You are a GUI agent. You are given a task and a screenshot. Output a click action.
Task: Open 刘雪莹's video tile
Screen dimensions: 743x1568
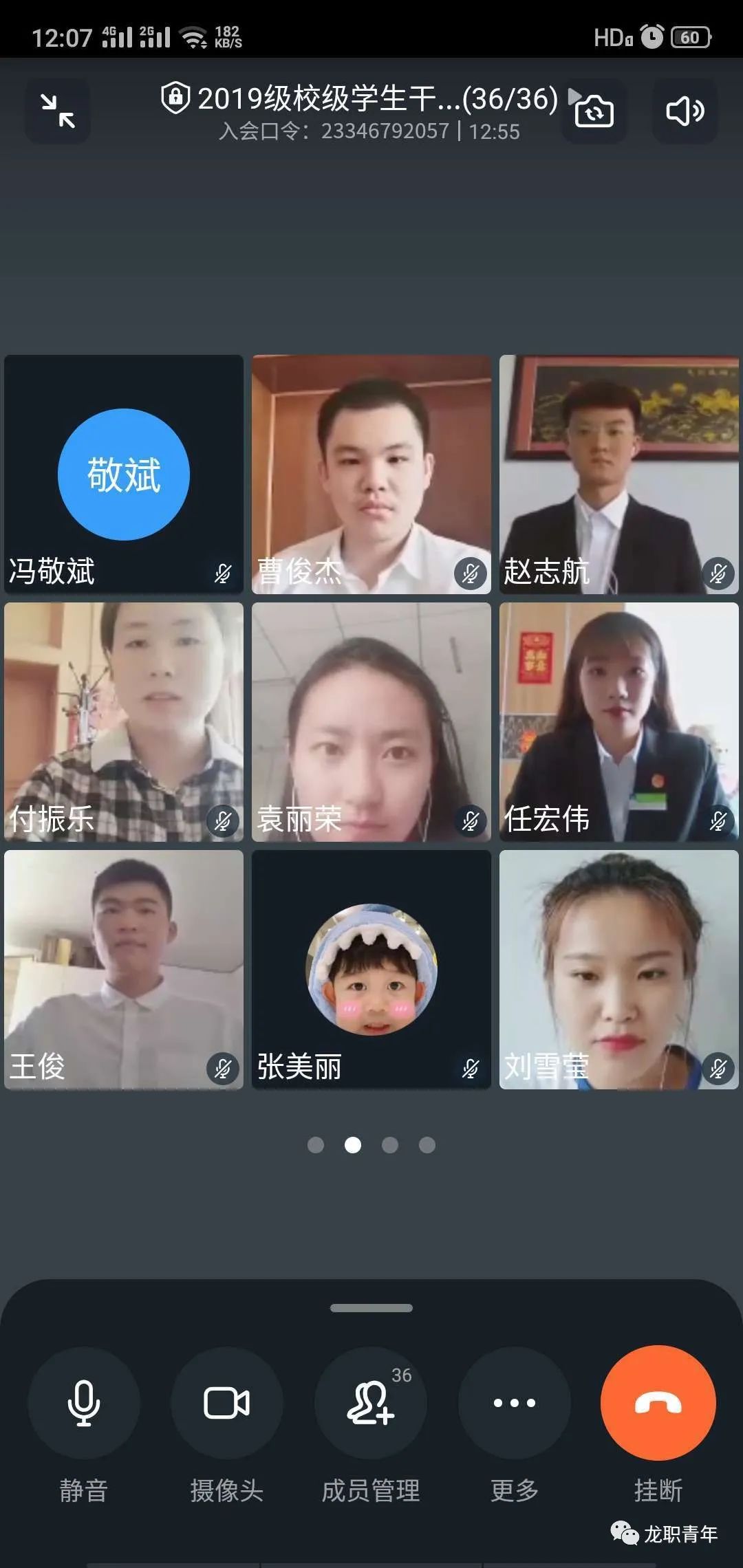619,970
